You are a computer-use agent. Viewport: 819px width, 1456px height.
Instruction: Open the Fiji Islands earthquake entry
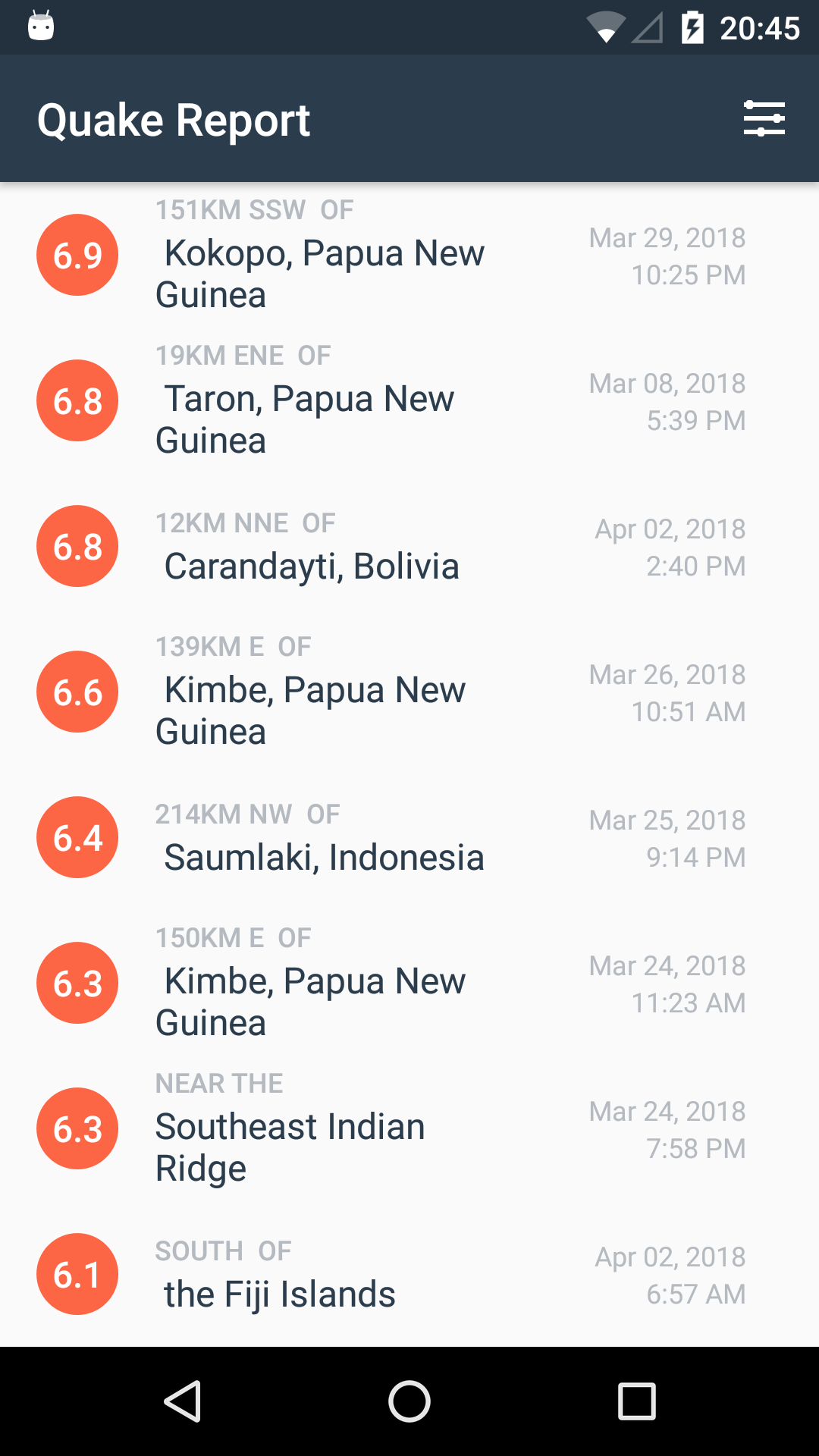pyautogui.click(x=409, y=1274)
